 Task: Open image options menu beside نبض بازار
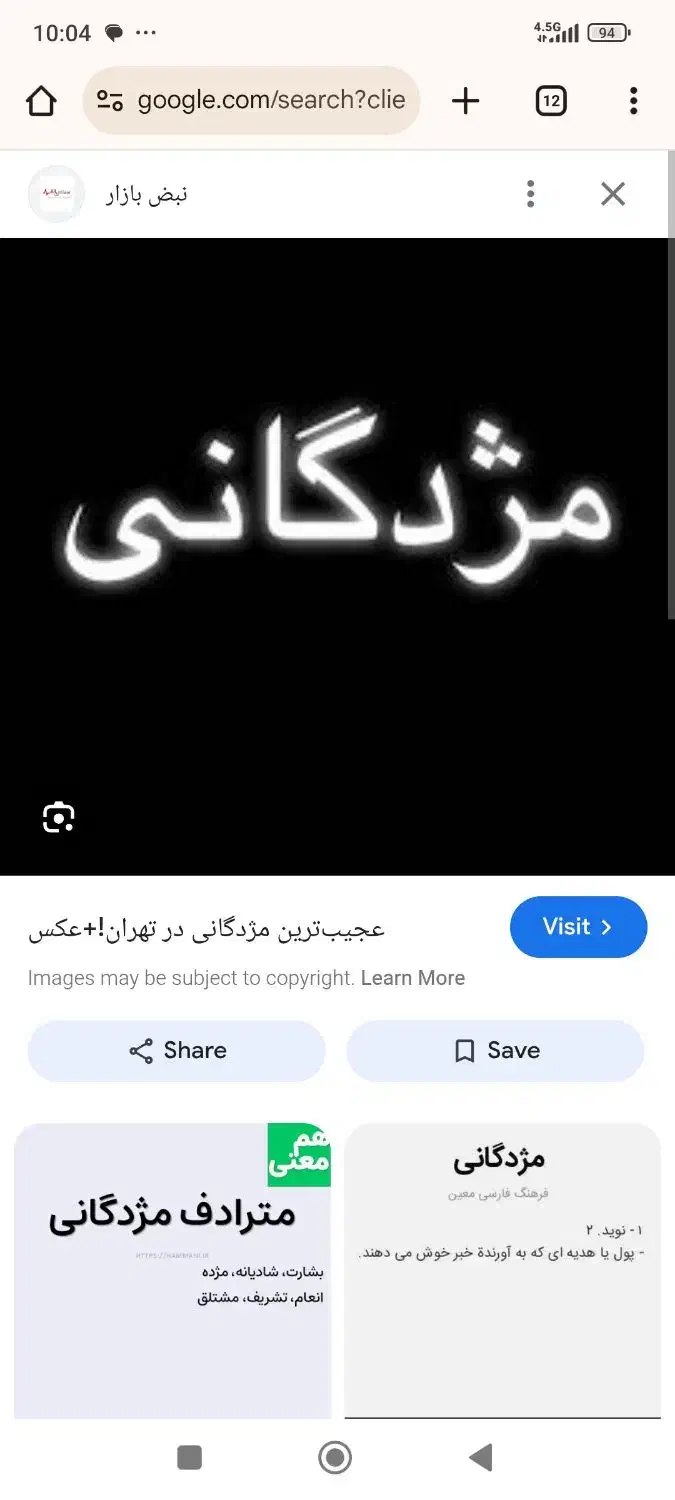pos(530,194)
